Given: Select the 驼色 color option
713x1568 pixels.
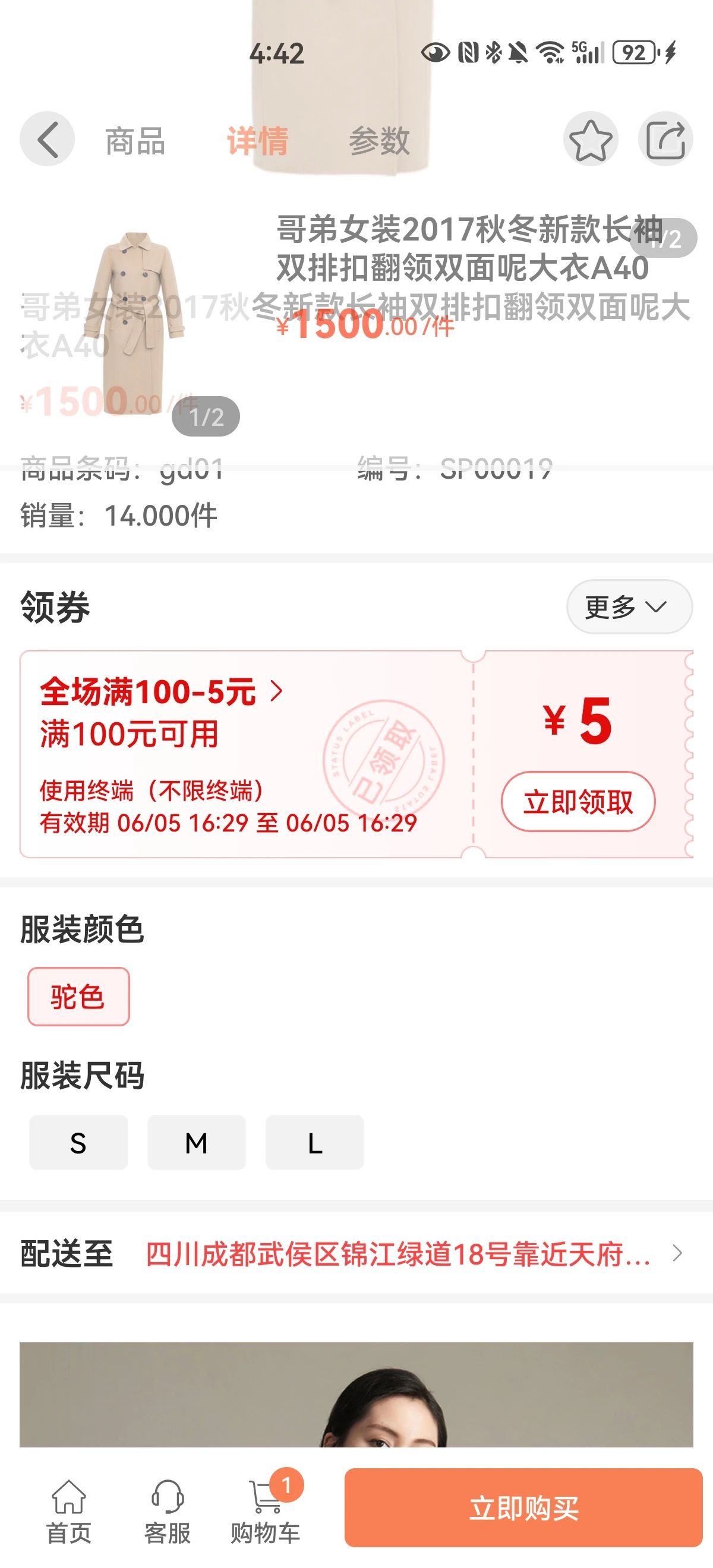Looking at the screenshot, I should click(78, 997).
